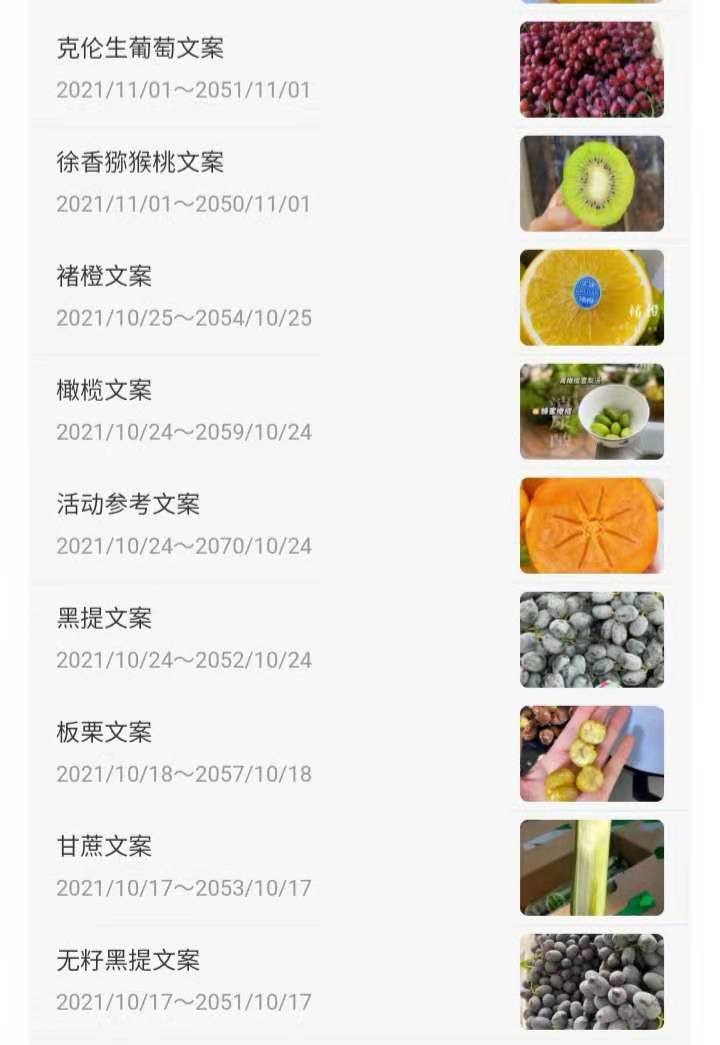The width and height of the screenshot is (720, 1045).
Task: View the sugarcane thumbnail for 甘蔗文案
Action: point(591,867)
